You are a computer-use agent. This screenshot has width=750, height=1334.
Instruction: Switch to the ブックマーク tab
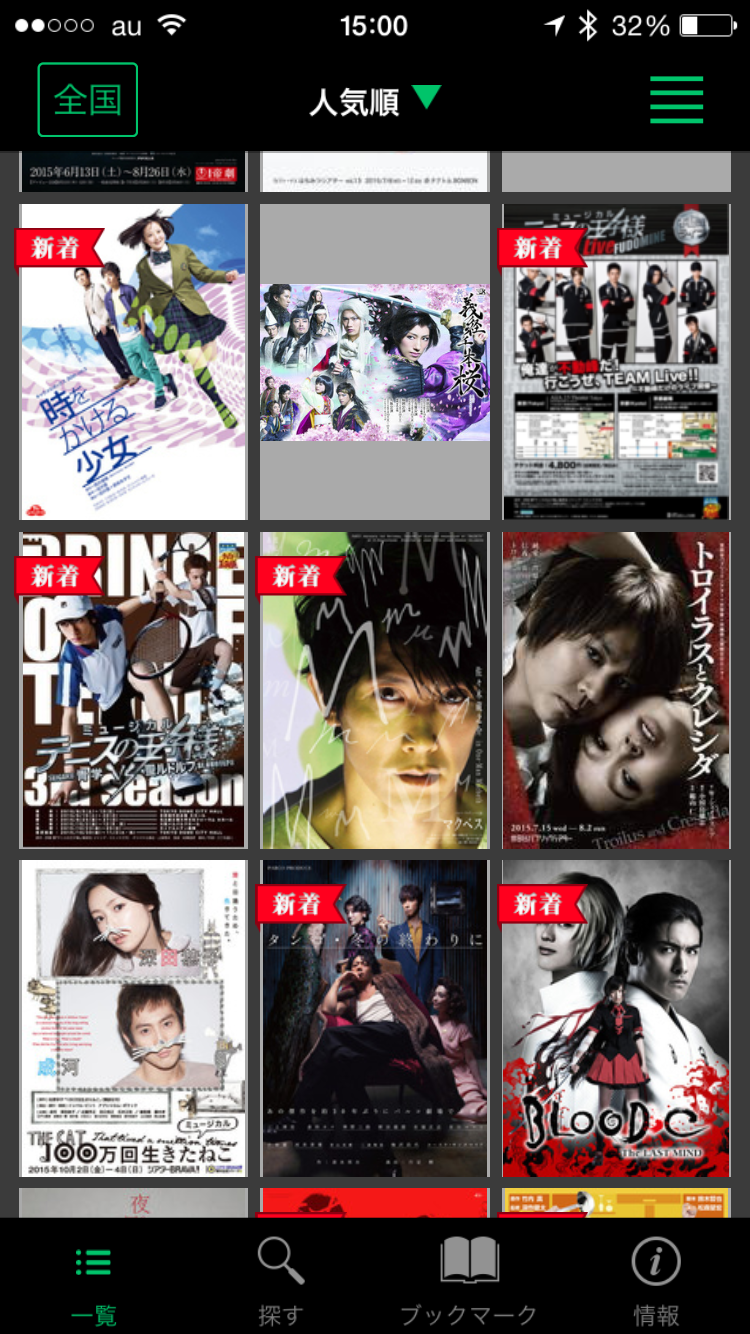(469, 1278)
